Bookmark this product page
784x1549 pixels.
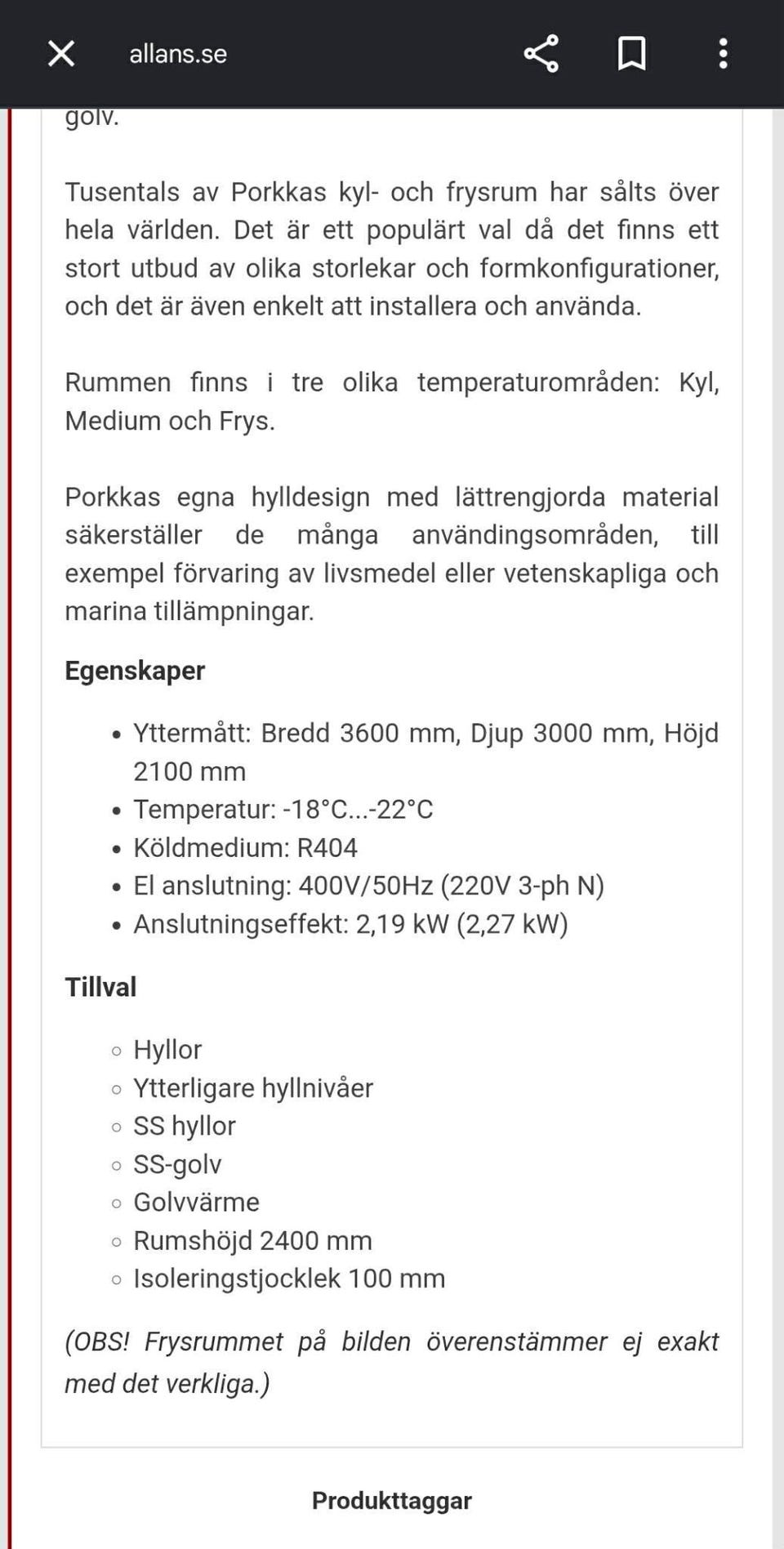tap(631, 54)
